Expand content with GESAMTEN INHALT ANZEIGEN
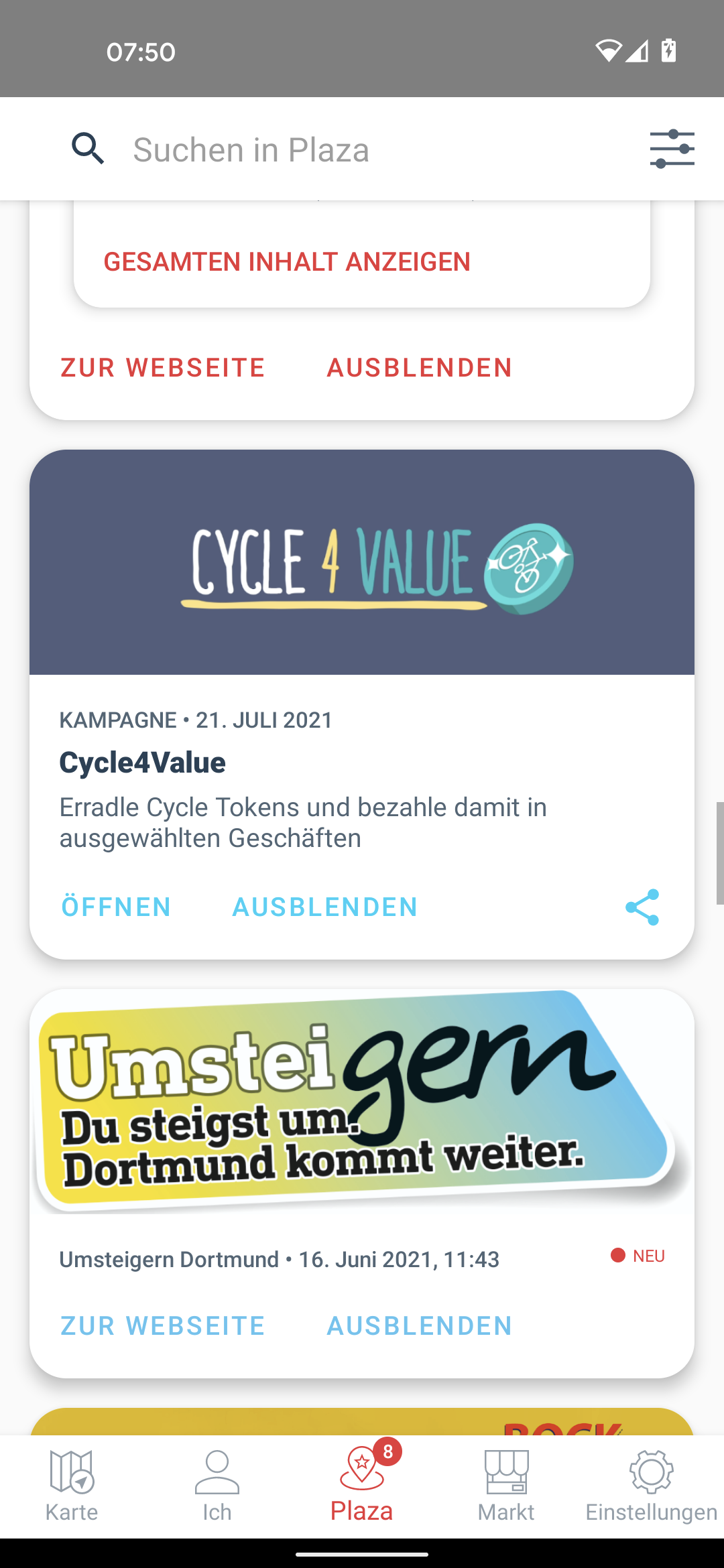The height and width of the screenshot is (1568, 724). tap(288, 261)
